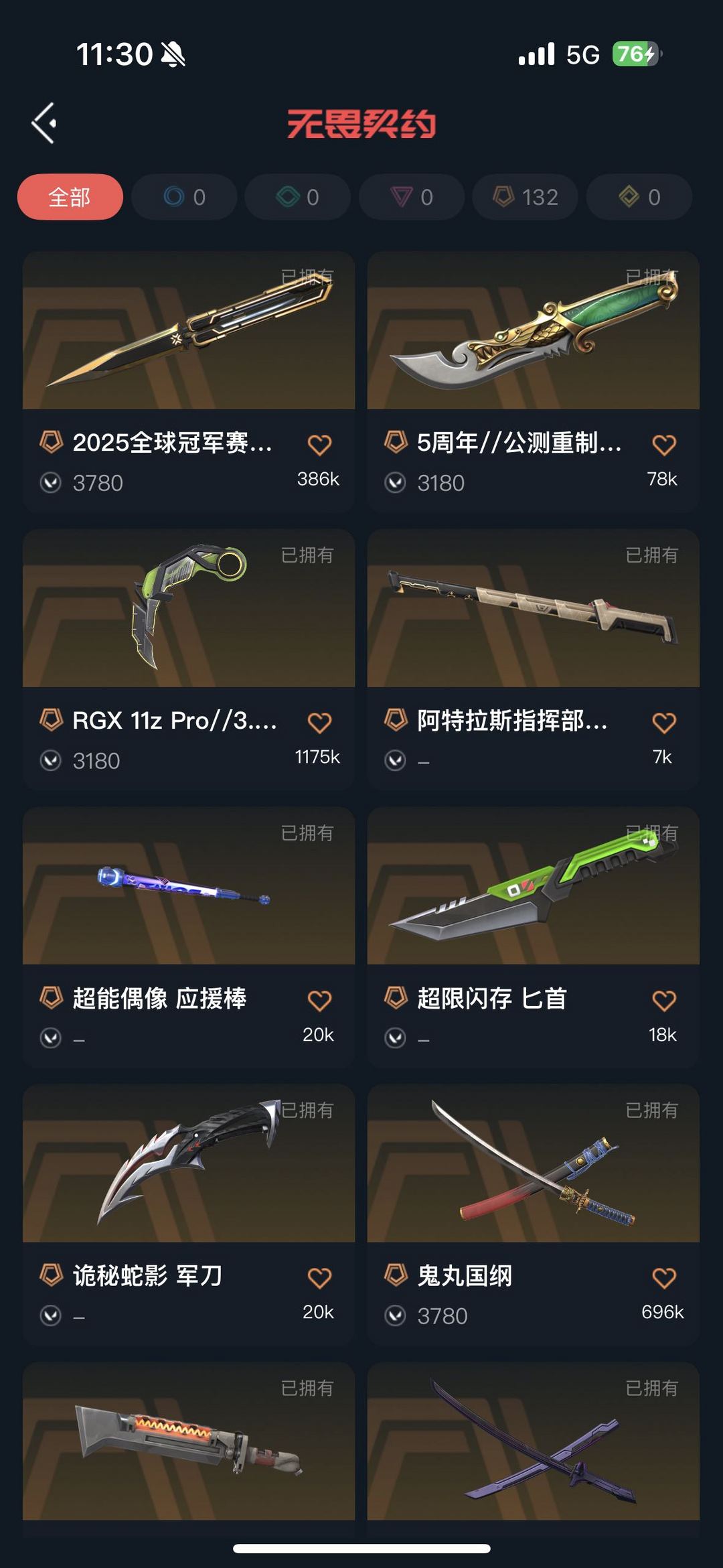Like the 5周年//公测重制 skin
This screenshot has width=723, height=1568.
click(x=663, y=445)
